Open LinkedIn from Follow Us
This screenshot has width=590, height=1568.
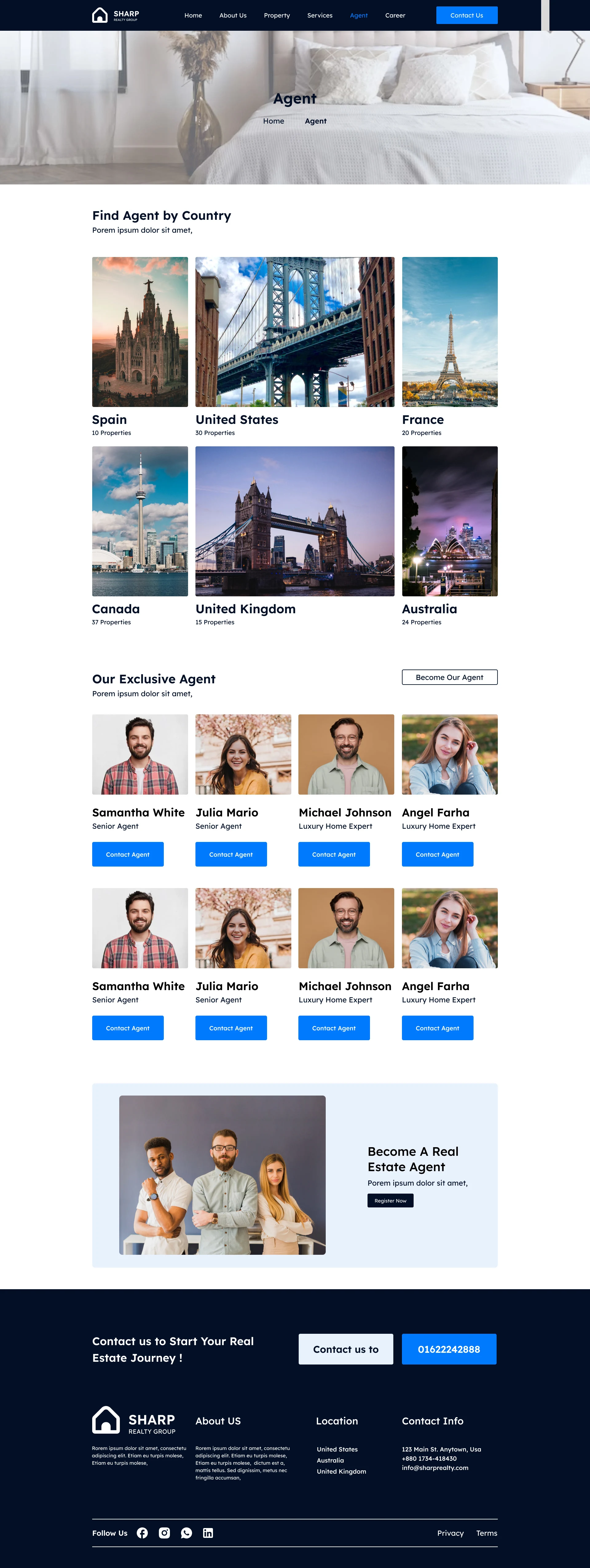coord(208,1533)
